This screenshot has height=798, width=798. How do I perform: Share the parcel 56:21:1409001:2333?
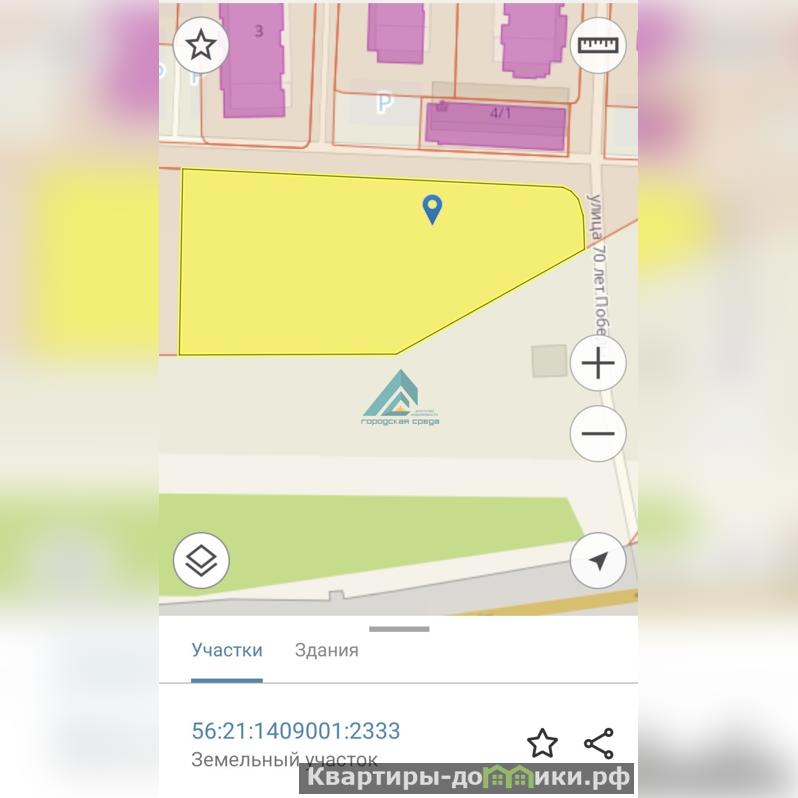[x=598, y=743]
